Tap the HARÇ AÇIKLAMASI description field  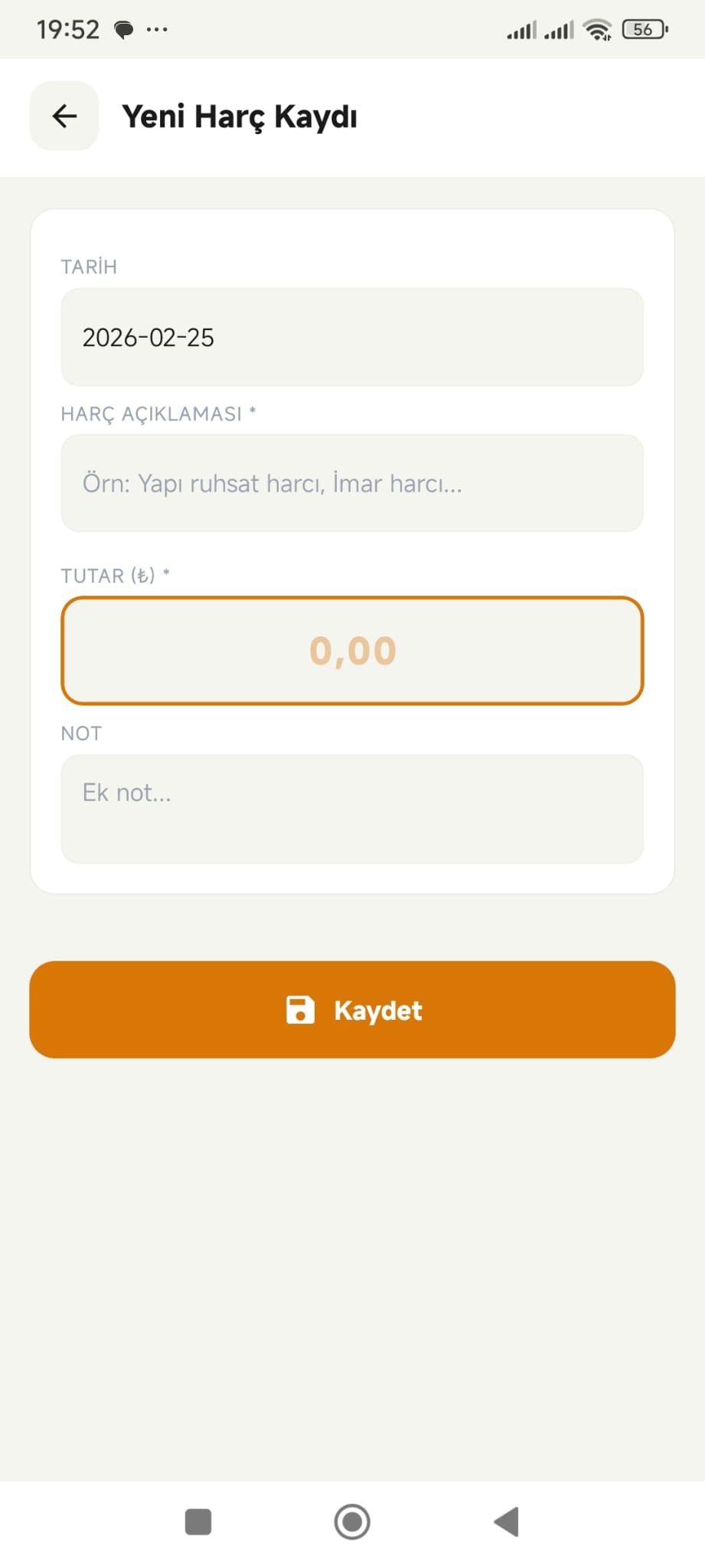coord(352,483)
